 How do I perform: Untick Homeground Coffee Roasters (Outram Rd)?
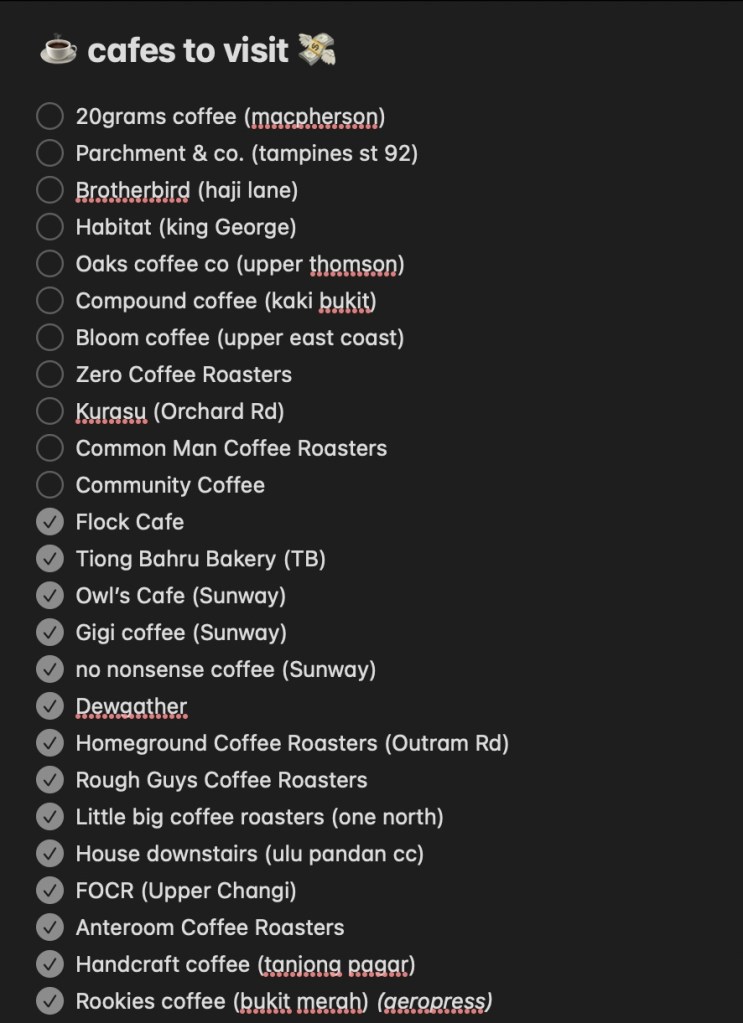[x=49, y=743]
